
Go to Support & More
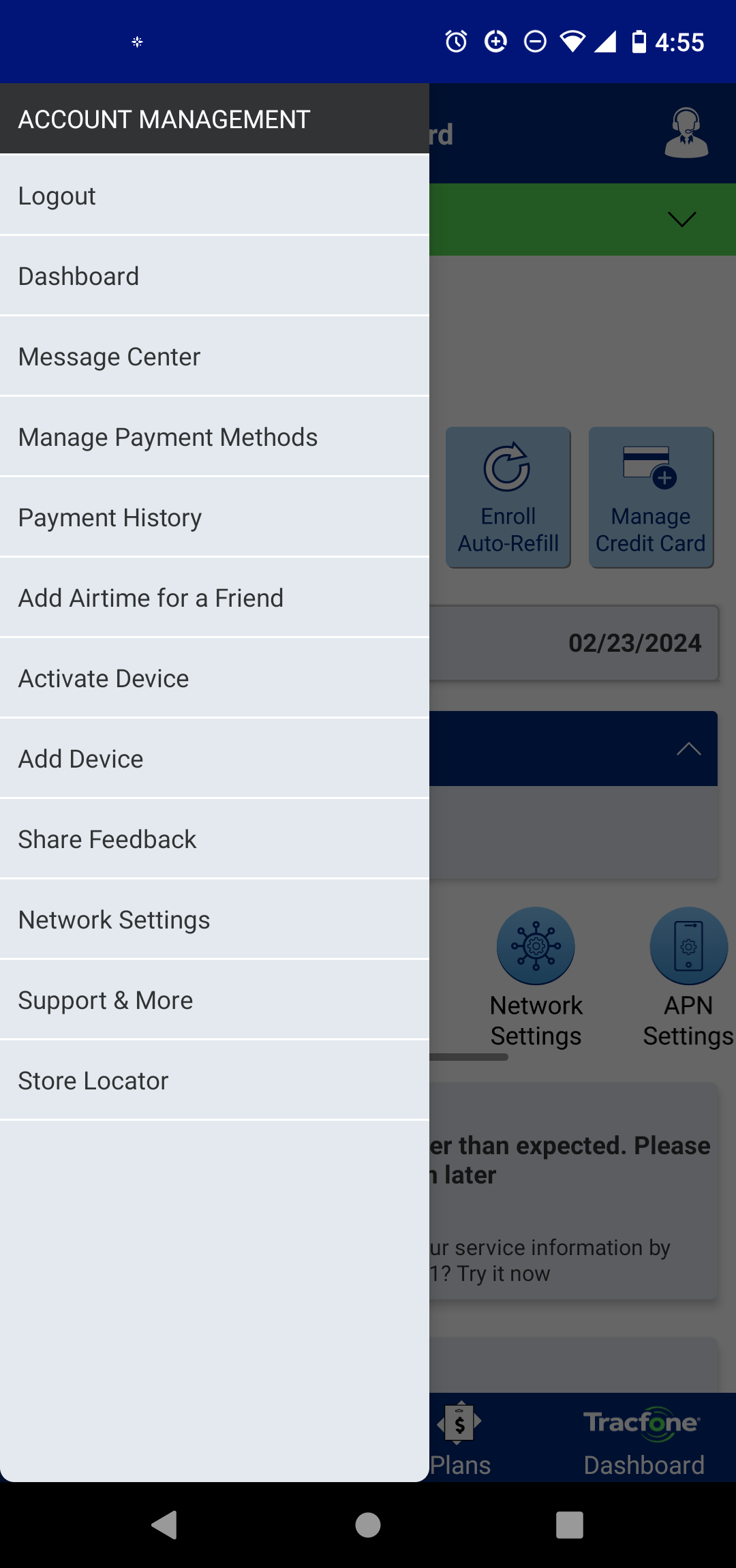pyautogui.click(x=215, y=1000)
